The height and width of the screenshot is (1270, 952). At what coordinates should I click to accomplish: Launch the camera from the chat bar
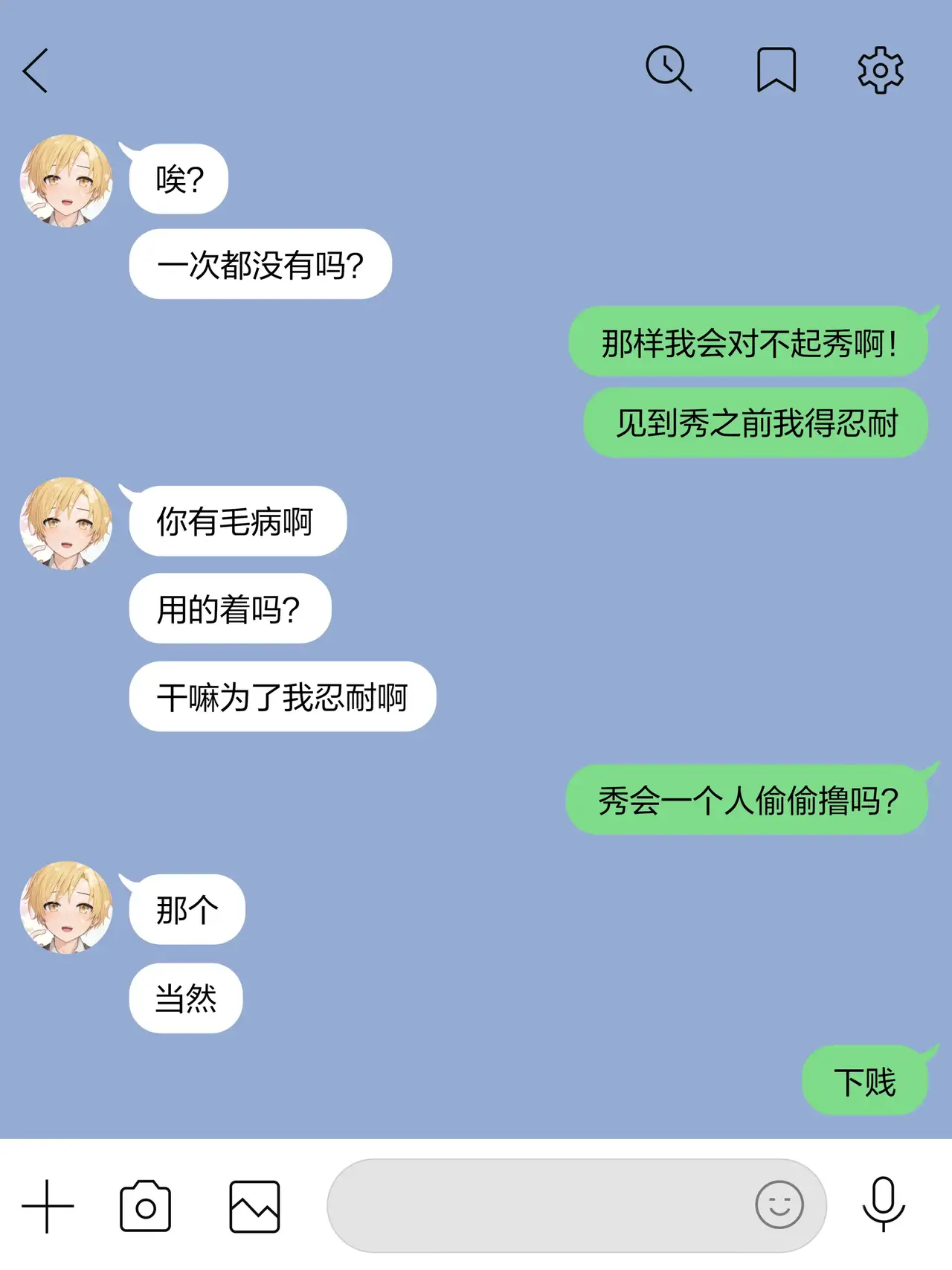[145, 1206]
